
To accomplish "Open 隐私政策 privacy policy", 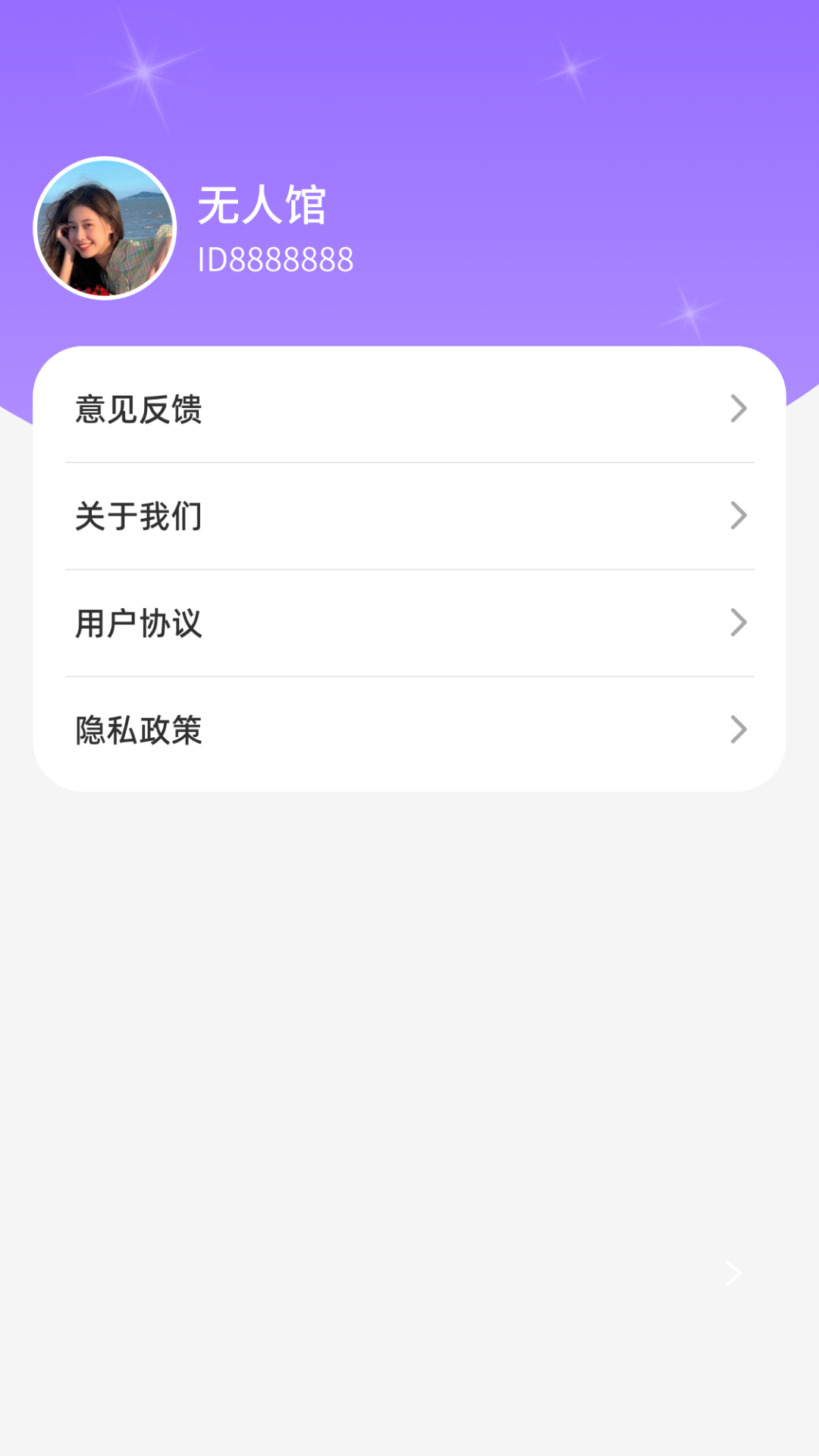I will point(409,730).
